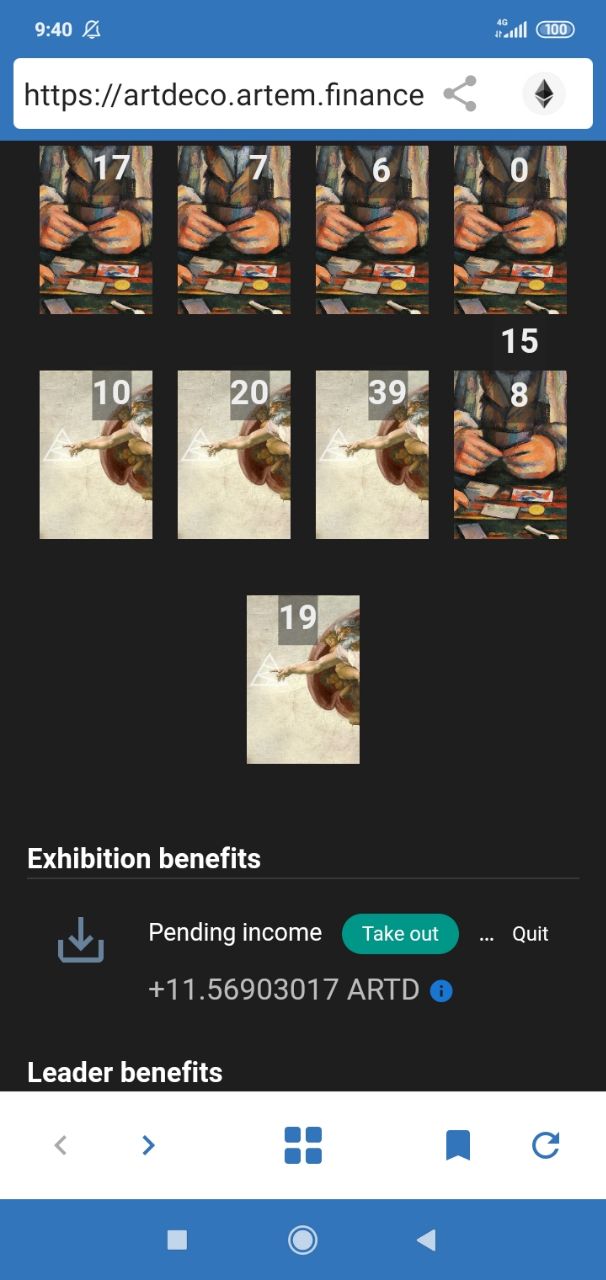Show info about pending ARTD income
Image resolution: width=606 pixels, height=1280 pixels.
(x=441, y=991)
